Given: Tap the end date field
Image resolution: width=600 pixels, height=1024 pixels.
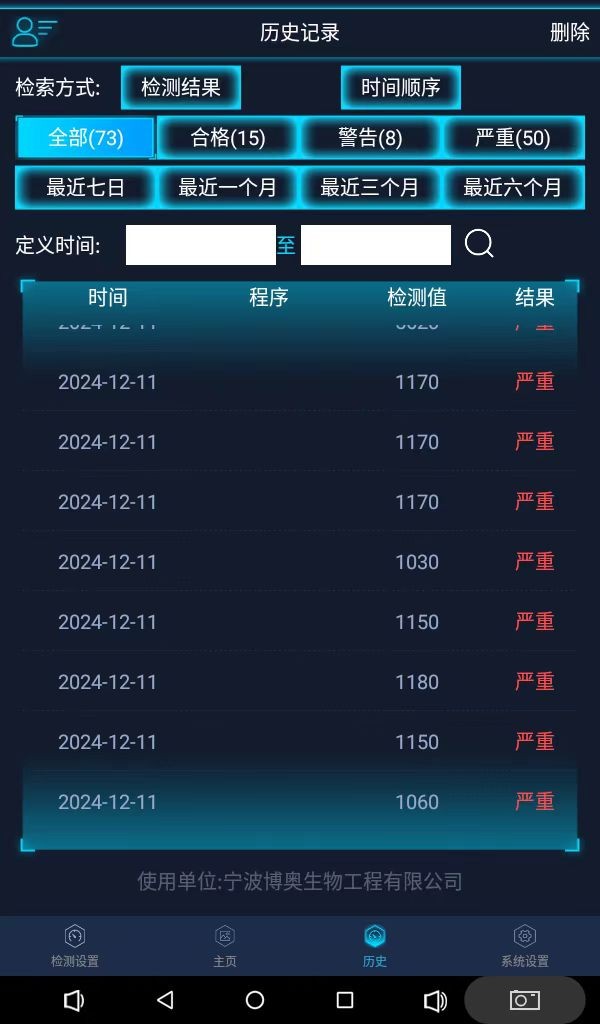Looking at the screenshot, I should point(375,245).
